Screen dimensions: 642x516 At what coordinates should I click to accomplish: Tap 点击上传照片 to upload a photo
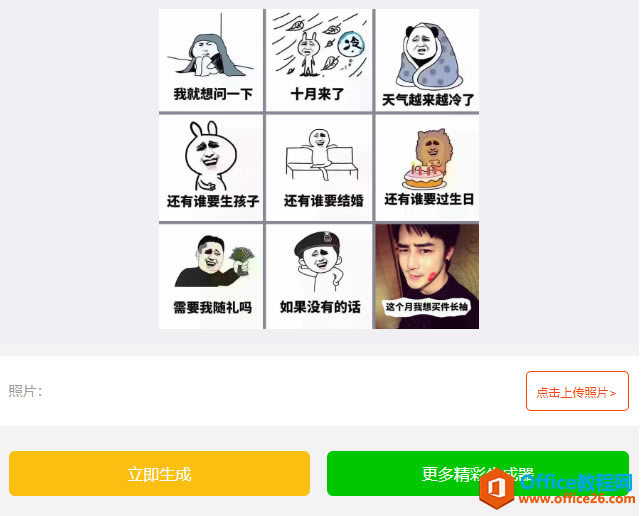coord(577,391)
